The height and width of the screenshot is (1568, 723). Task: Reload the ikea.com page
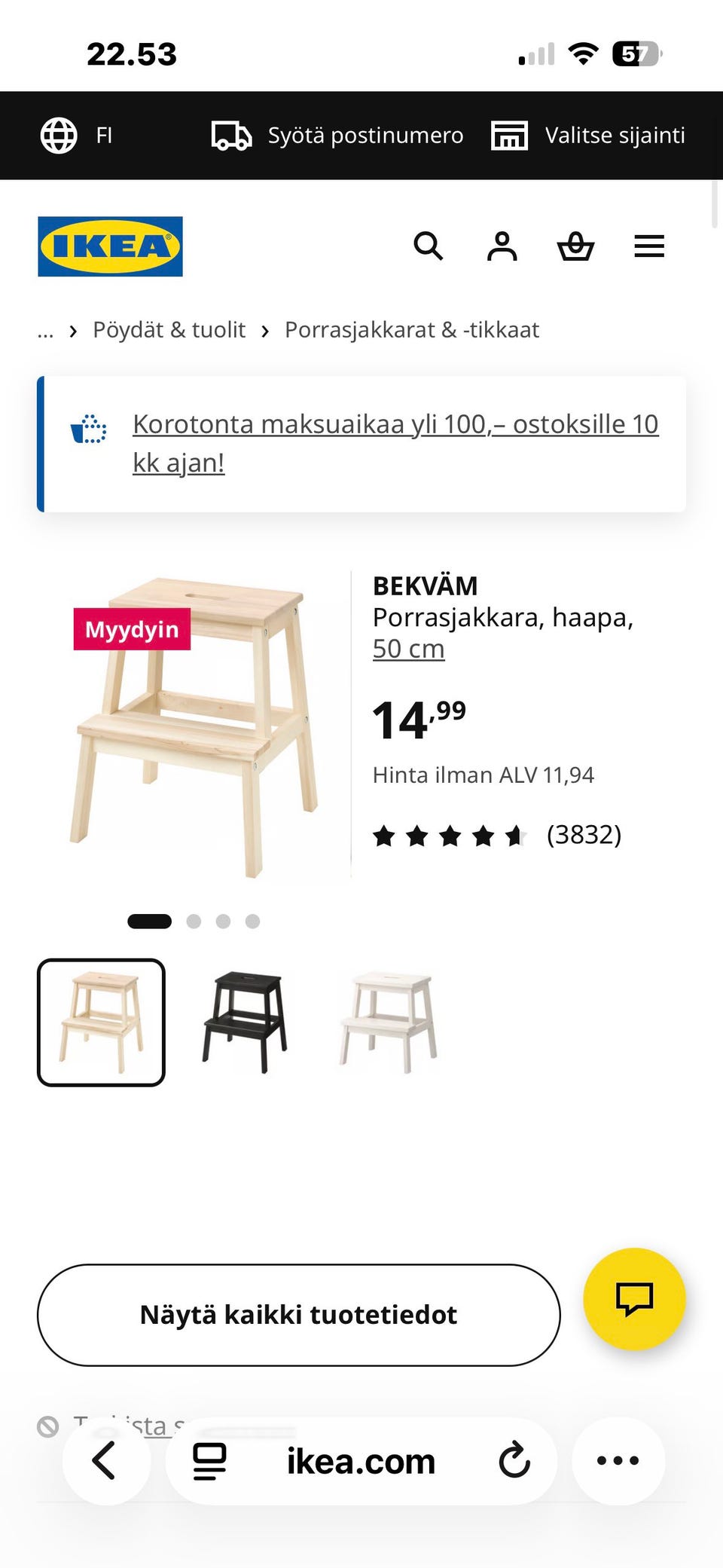click(x=514, y=1461)
